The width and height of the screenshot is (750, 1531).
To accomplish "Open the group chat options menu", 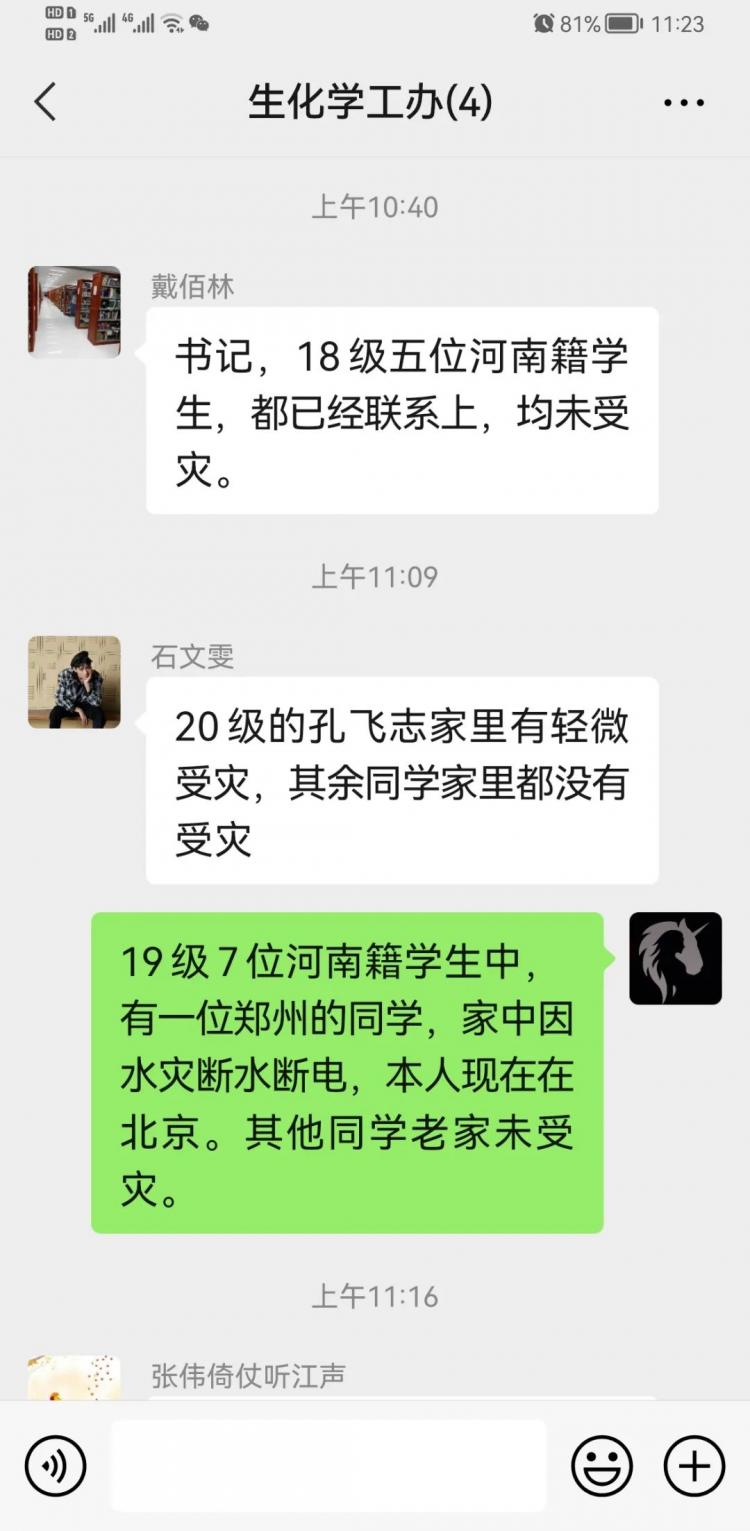I will pos(684,103).
